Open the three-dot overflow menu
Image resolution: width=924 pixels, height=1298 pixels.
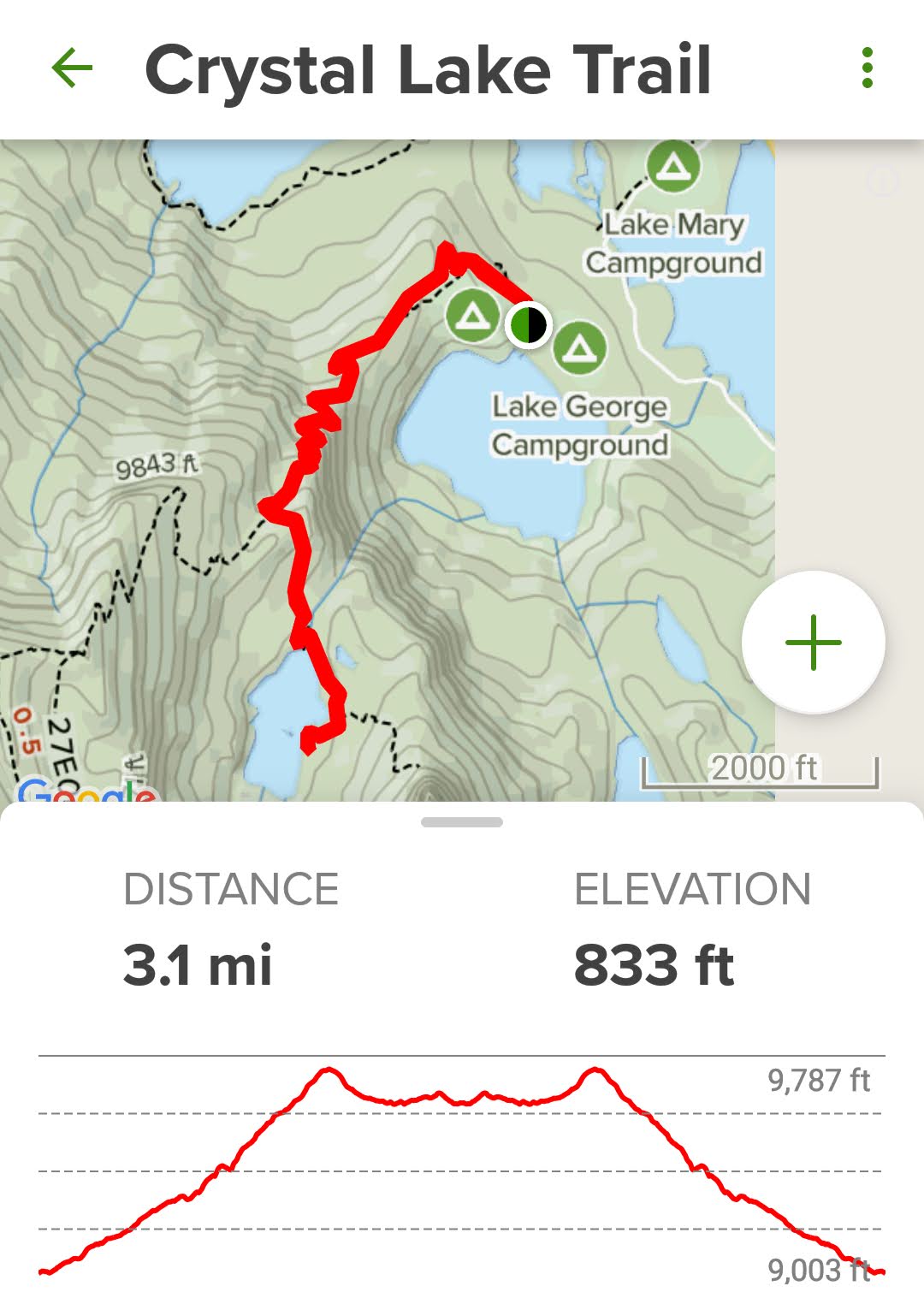[x=867, y=68]
